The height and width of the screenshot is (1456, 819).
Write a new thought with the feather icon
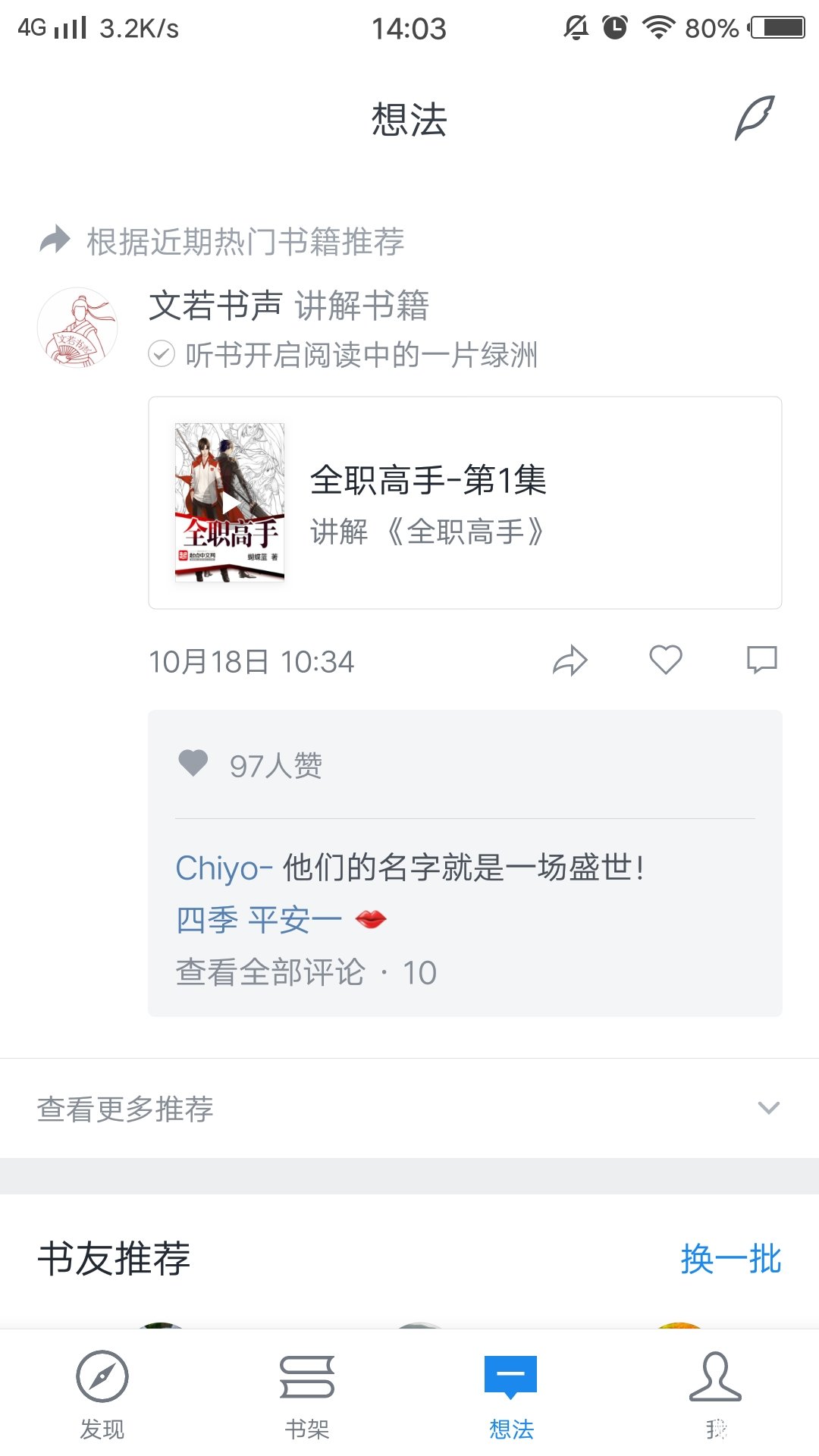(755, 118)
